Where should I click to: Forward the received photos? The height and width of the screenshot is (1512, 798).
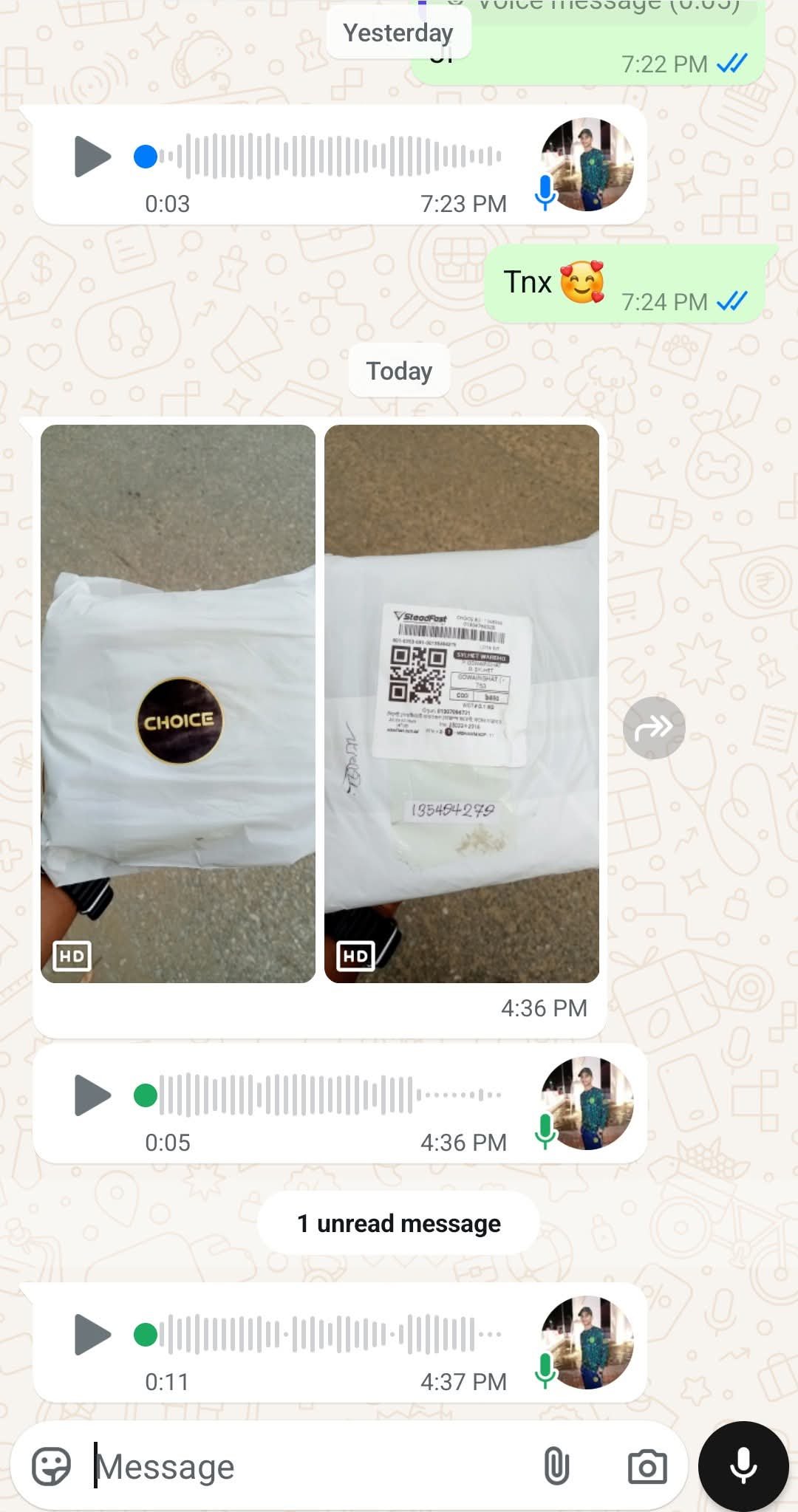(x=654, y=728)
